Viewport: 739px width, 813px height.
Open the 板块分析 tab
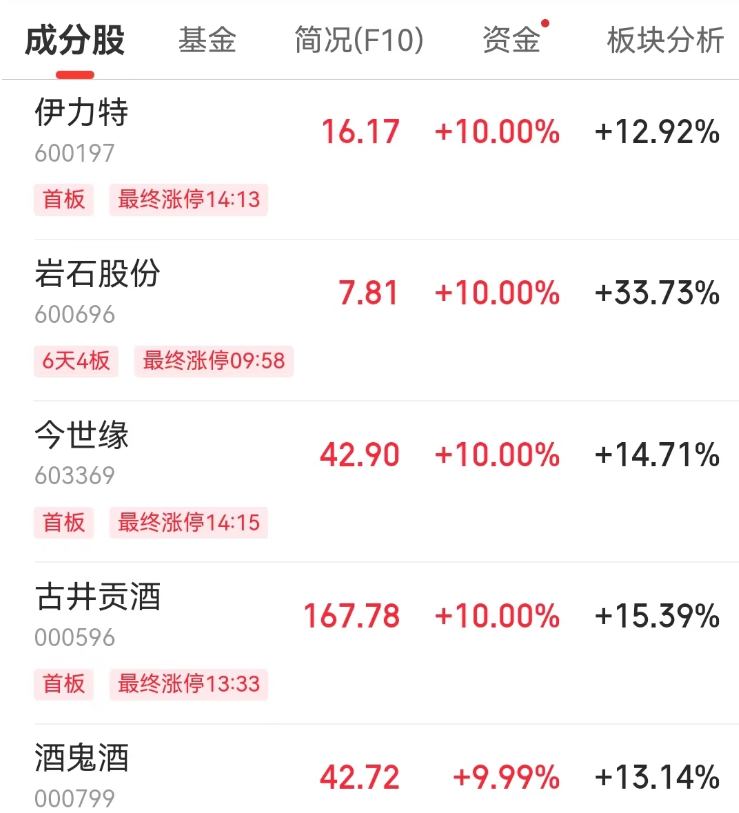[665, 41]
